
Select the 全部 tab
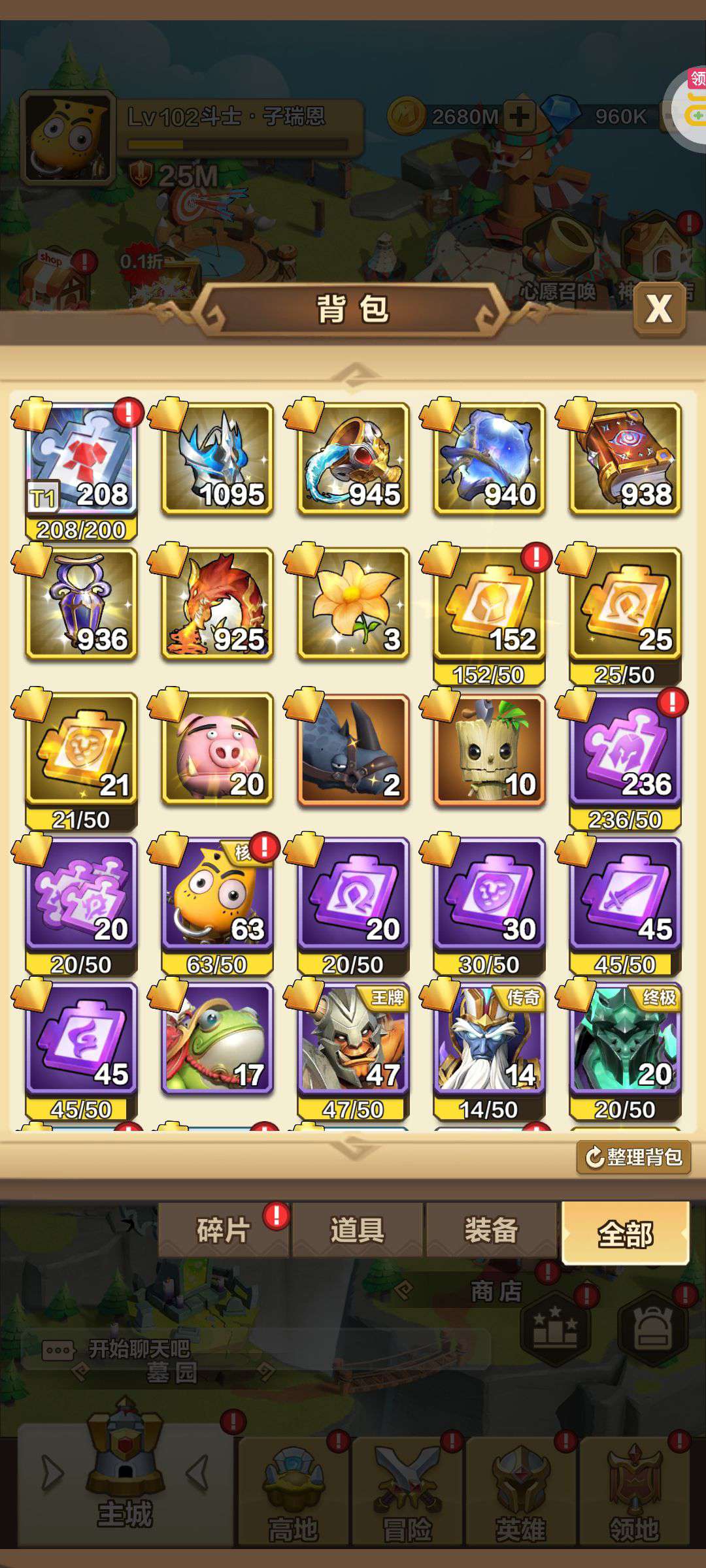626,1233
